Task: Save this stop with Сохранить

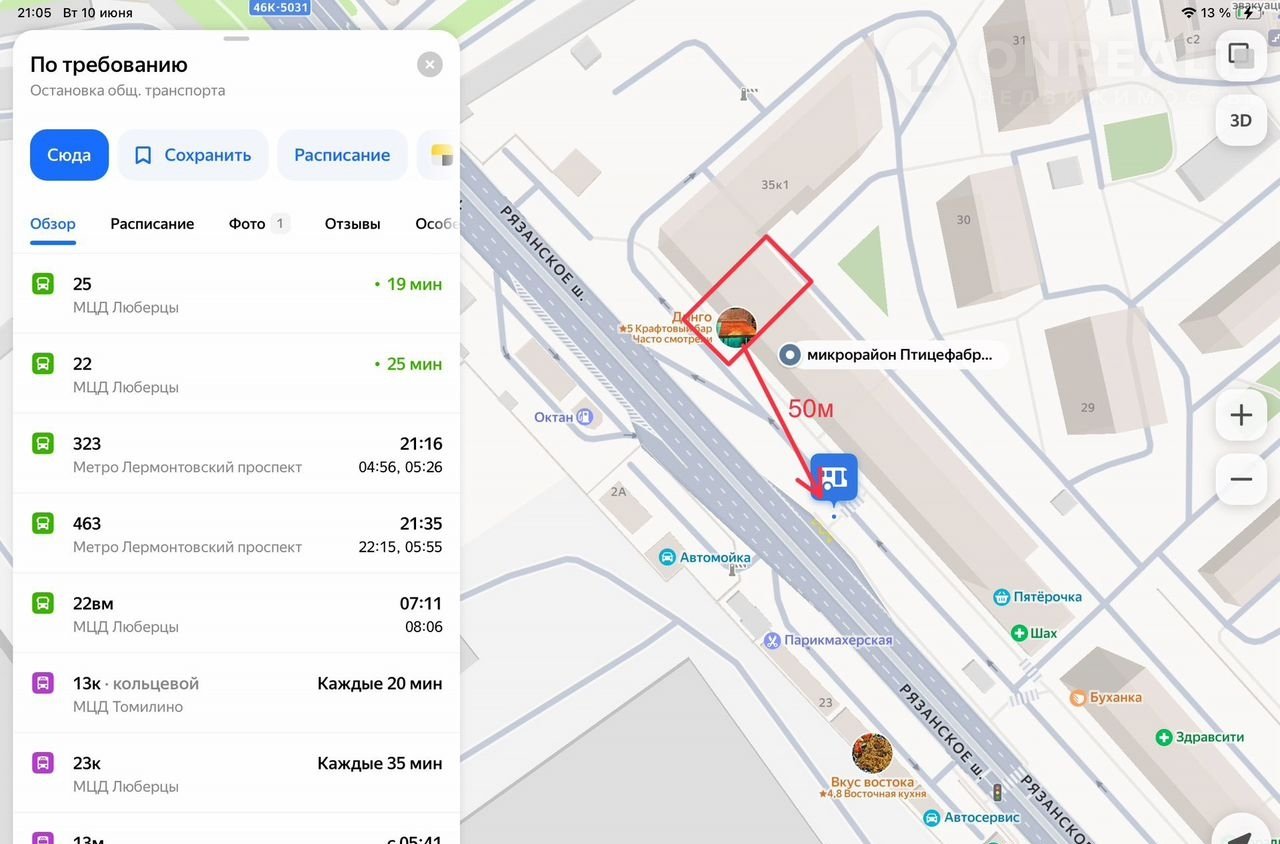Action: pos(193,155)
